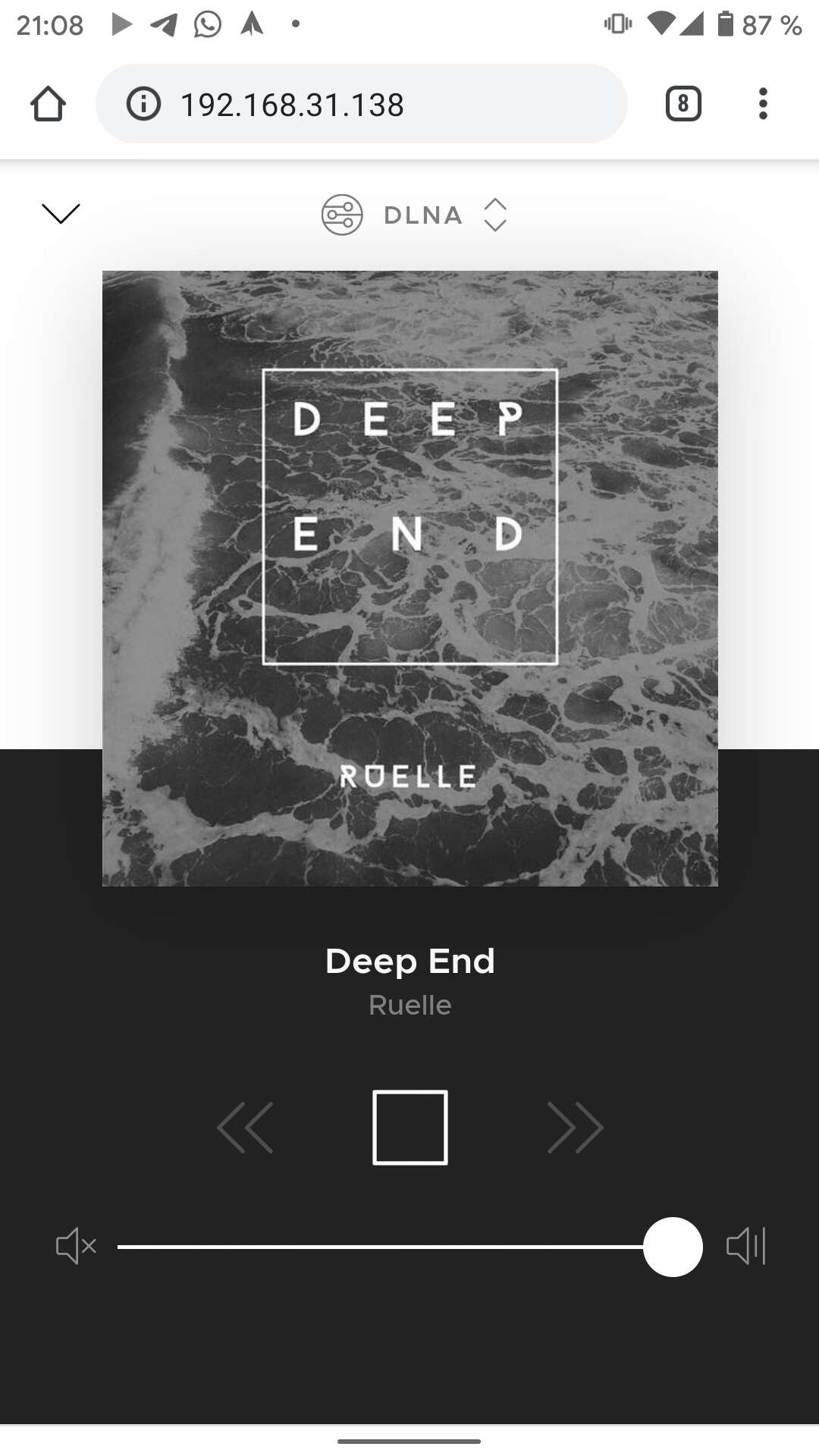
Task: Stop playback of Deep End
Action: [x=410, y=1127]
